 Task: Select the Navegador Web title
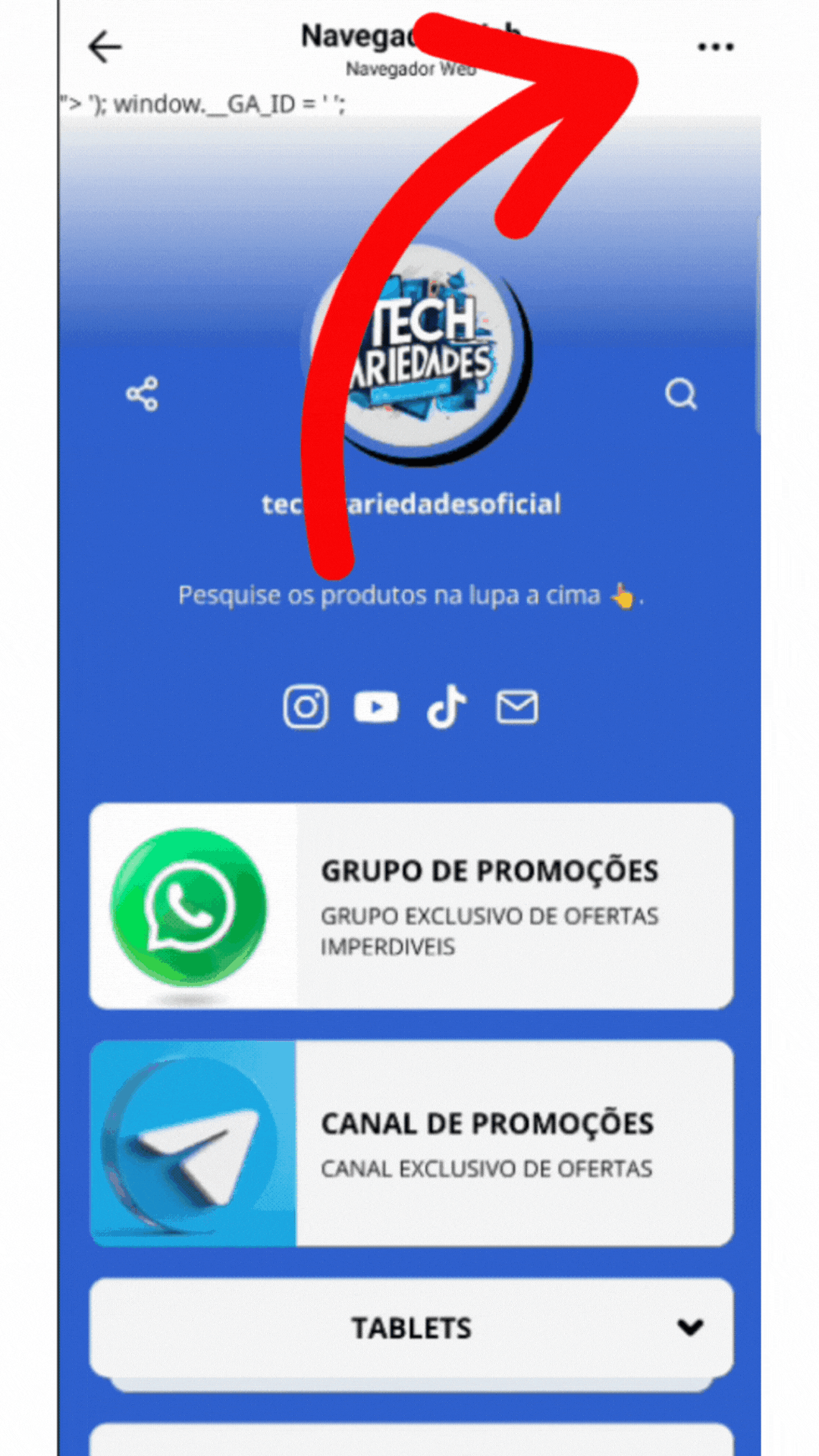pos(409,36)
